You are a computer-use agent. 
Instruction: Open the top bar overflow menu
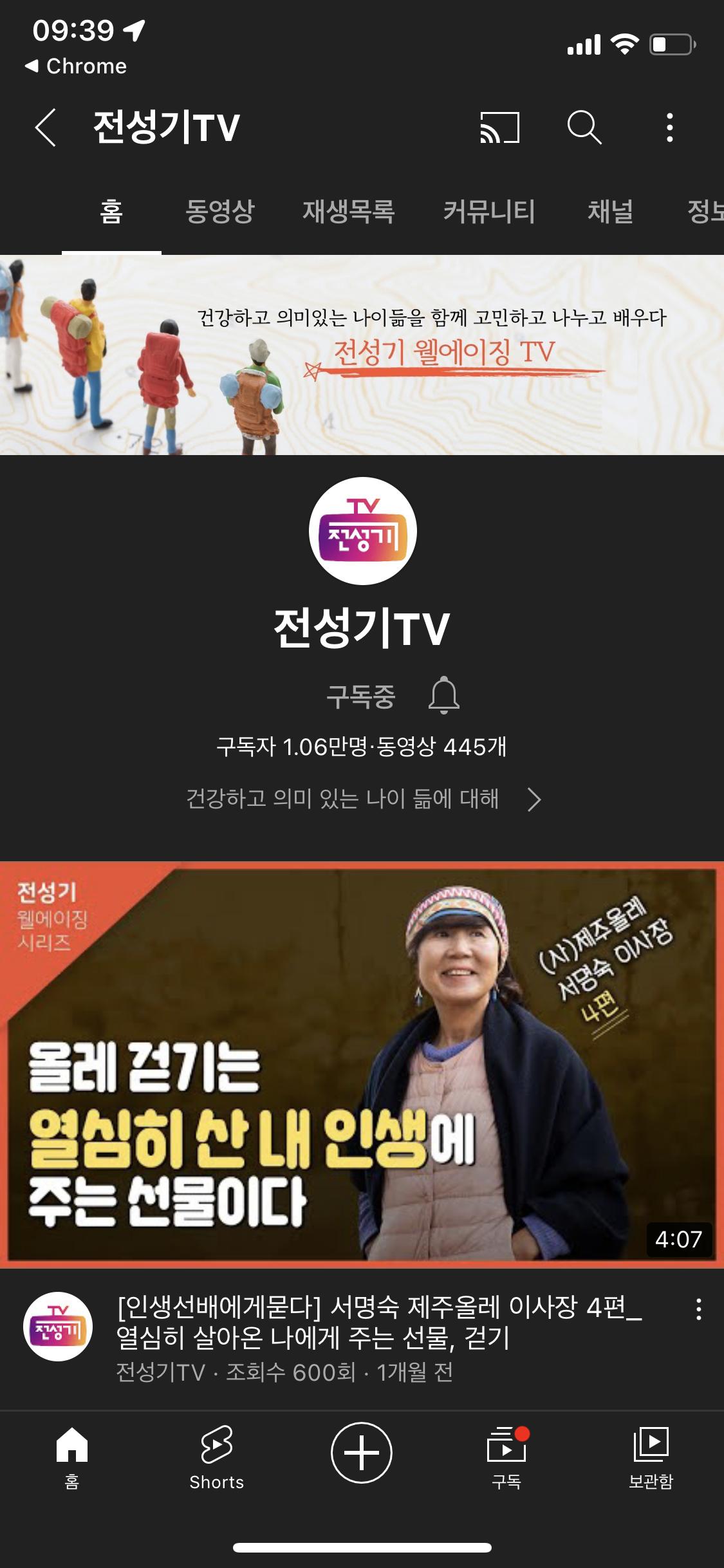[x=670, y=127]
